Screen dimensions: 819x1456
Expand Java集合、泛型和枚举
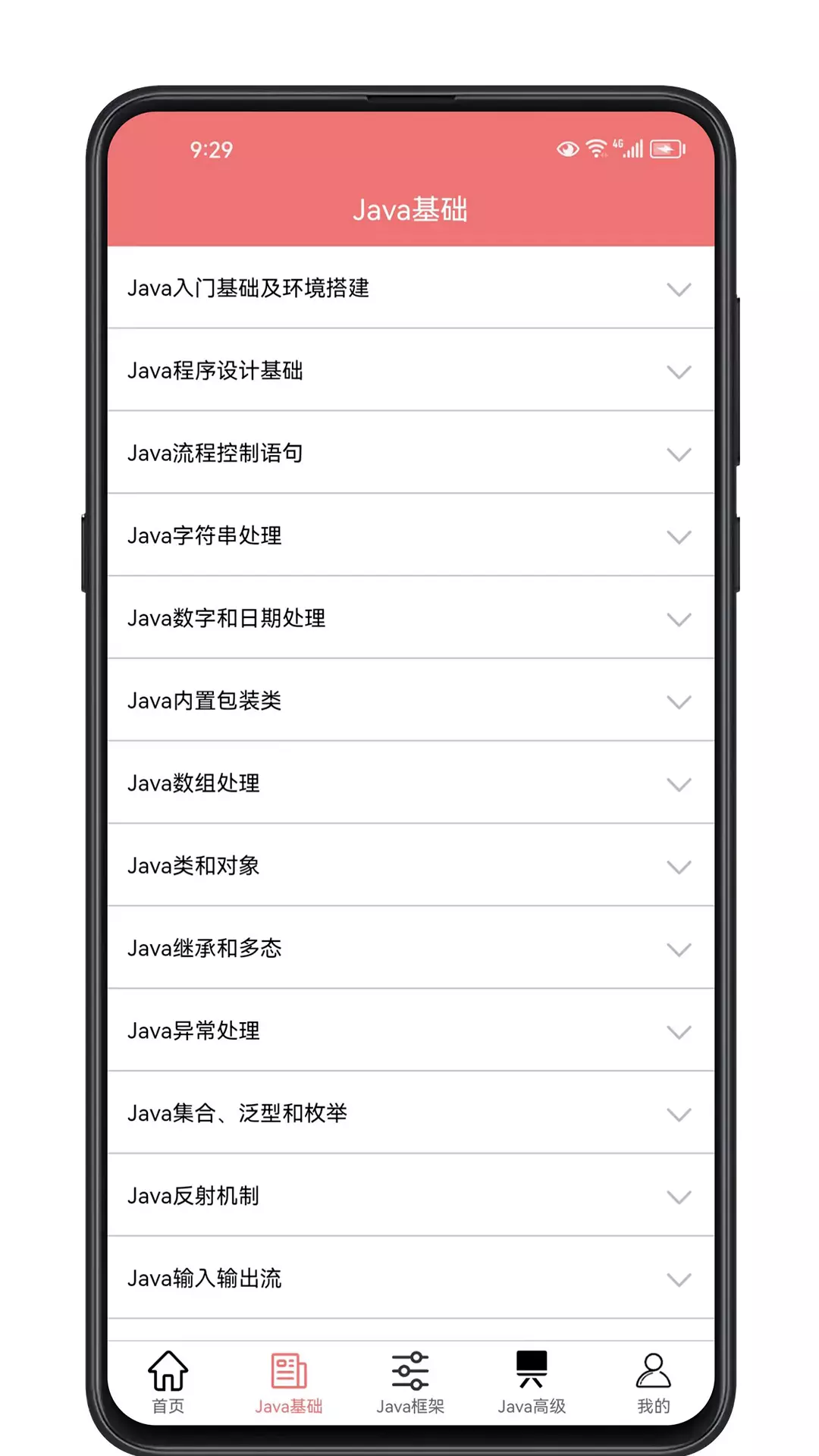410,1114
